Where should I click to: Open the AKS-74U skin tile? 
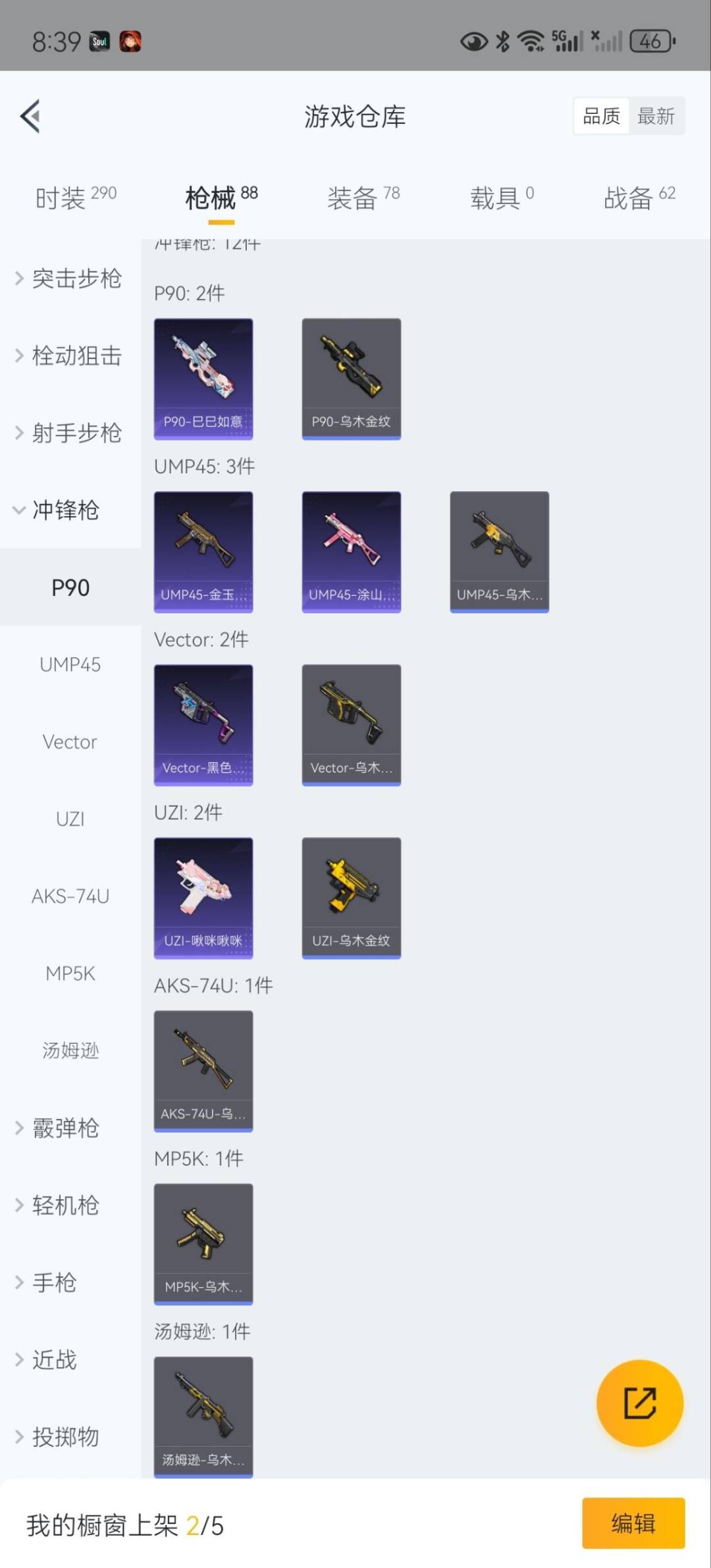203,1071
